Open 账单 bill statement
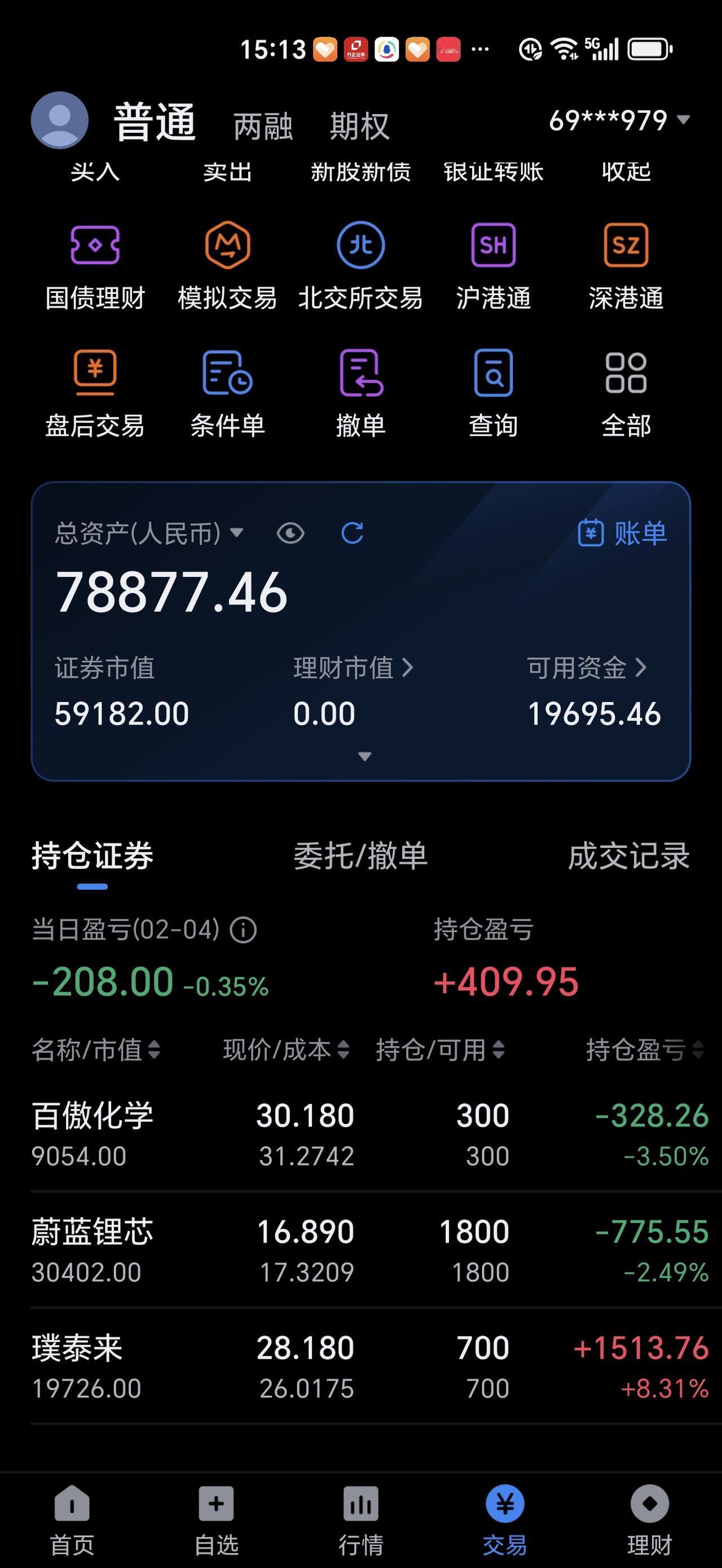 622,533
